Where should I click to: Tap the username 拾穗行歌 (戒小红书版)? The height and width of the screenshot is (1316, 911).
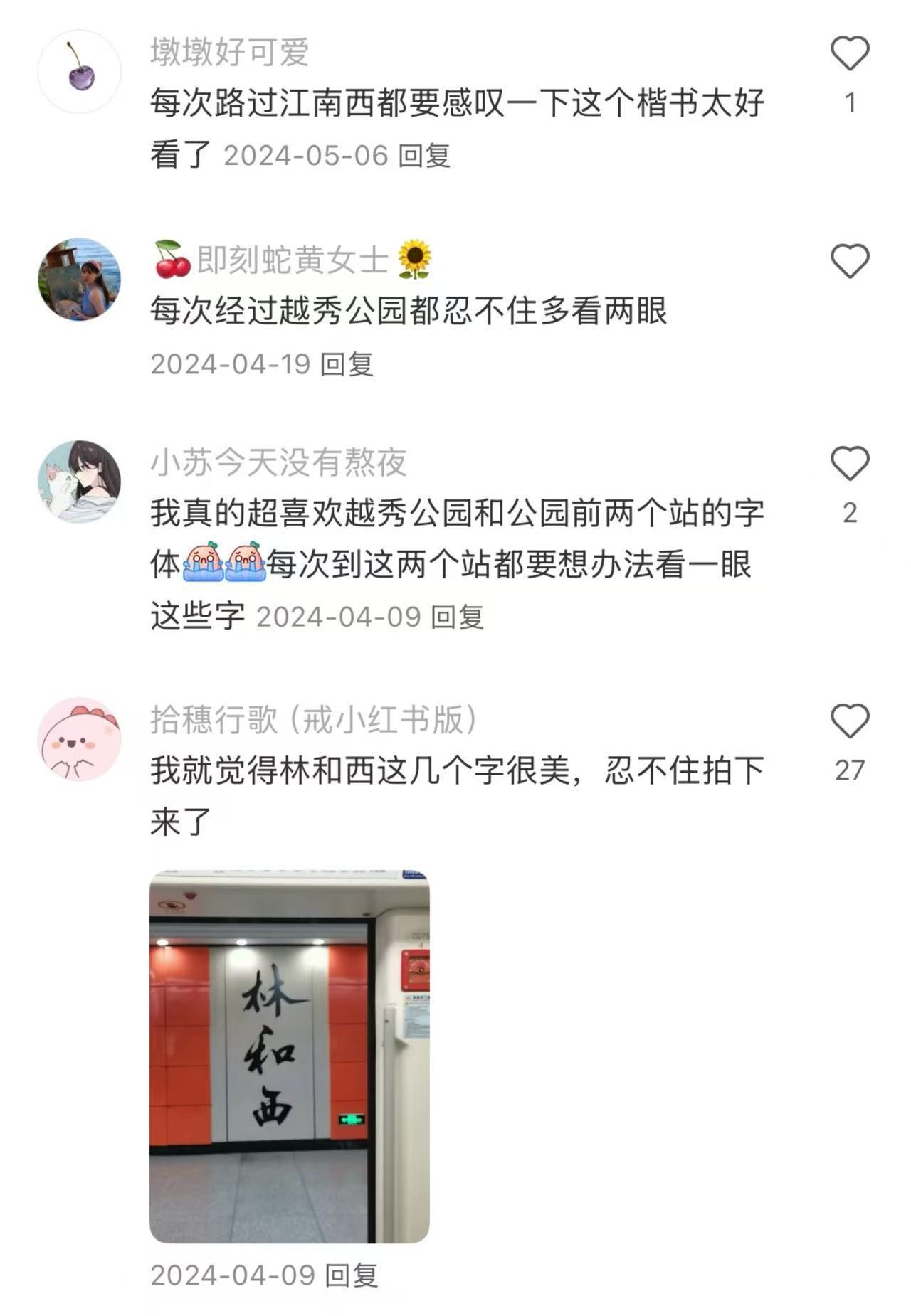[x=314, y=720]
